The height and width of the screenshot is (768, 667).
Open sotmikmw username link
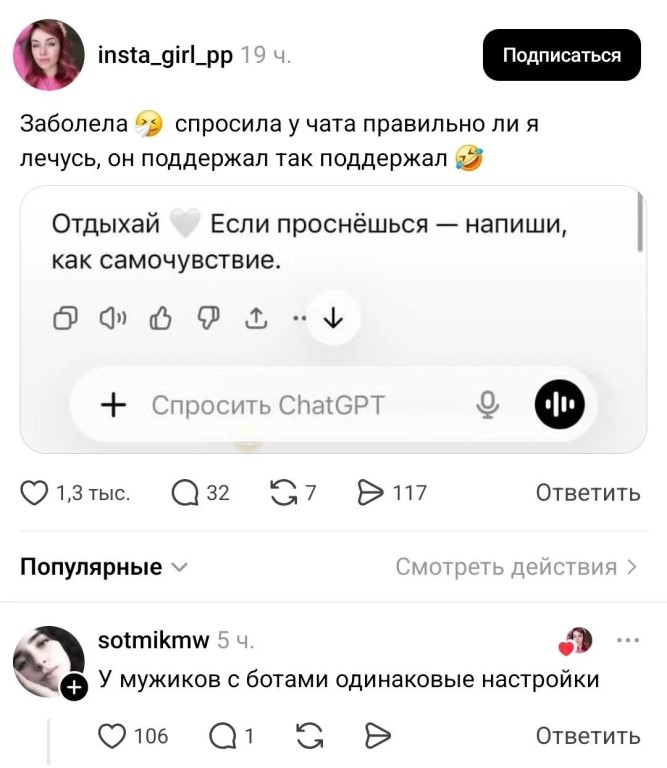[154, 640]
